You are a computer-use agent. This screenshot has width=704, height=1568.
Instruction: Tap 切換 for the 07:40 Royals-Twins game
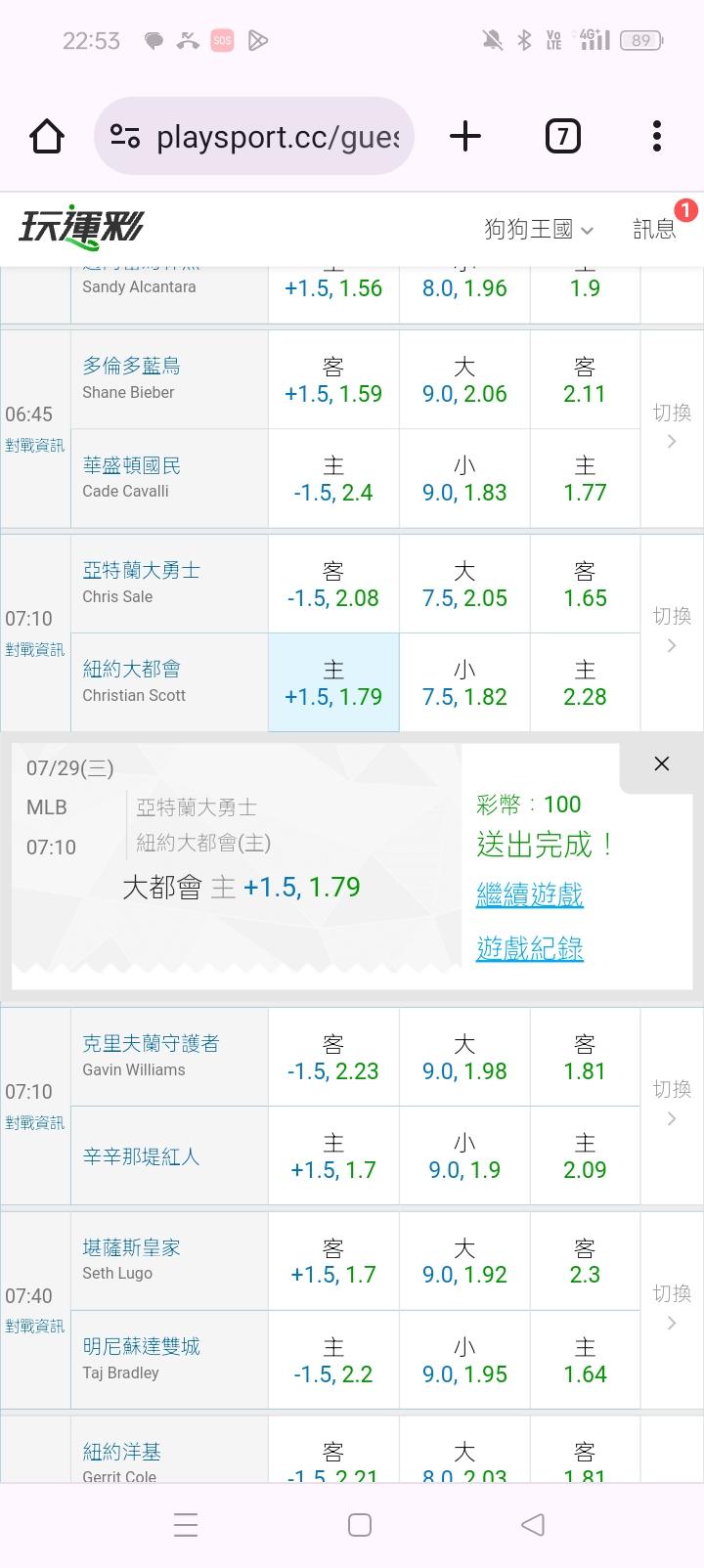[x=672, y=1306]
